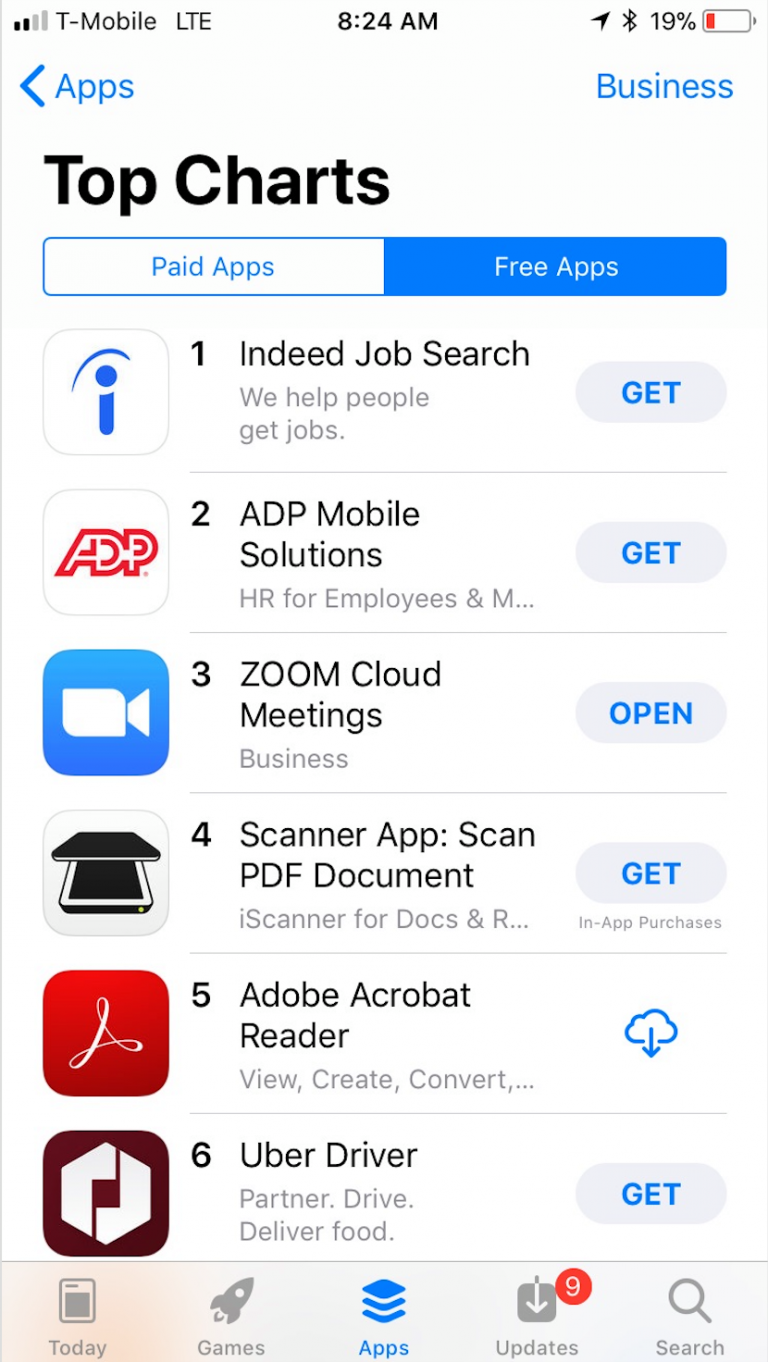Tap the Adobe Acrobat Reader app icon
The image size is (768, 1362).
coord(105,1033)
